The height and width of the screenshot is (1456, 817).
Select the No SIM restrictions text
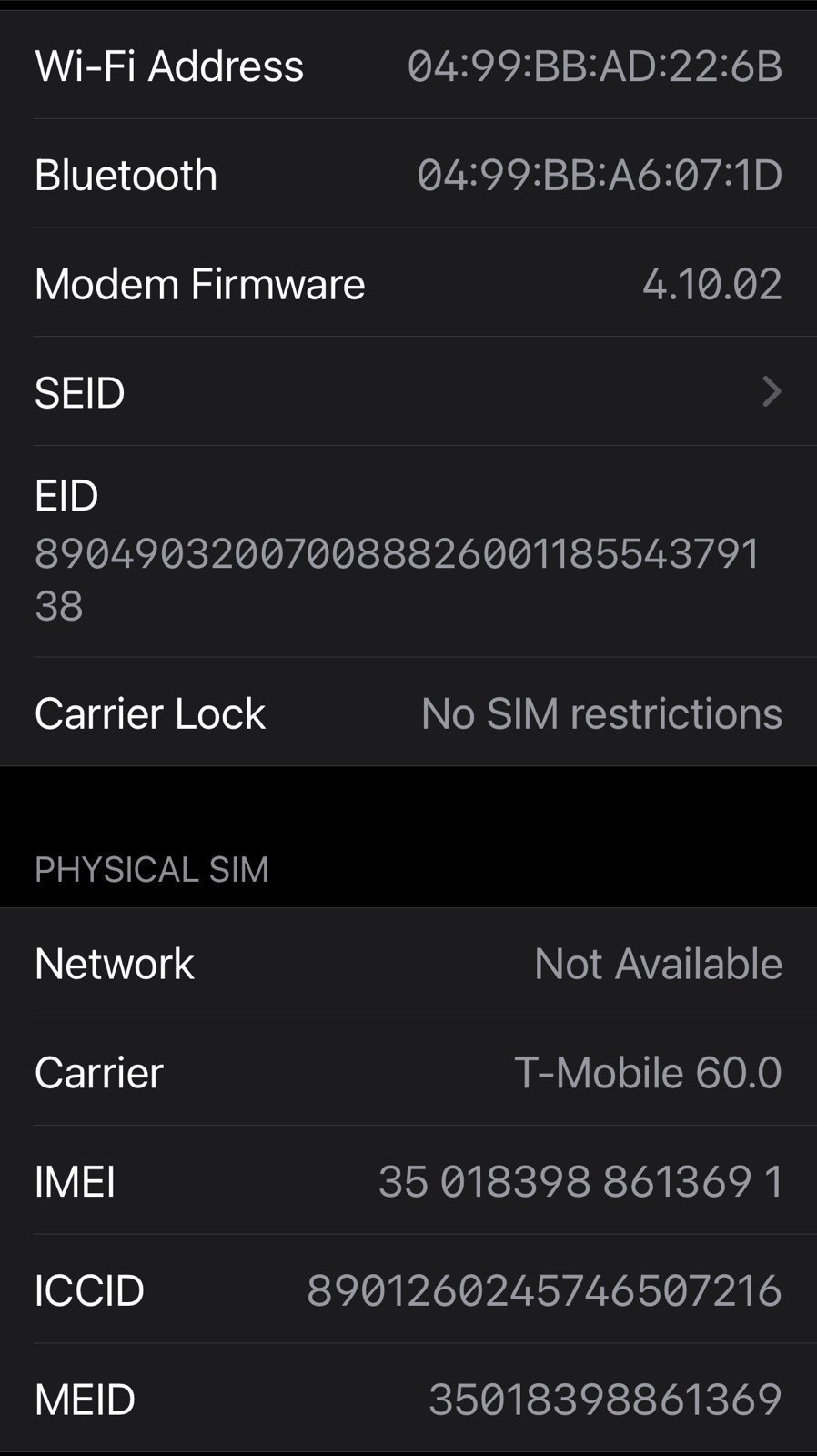600,712
